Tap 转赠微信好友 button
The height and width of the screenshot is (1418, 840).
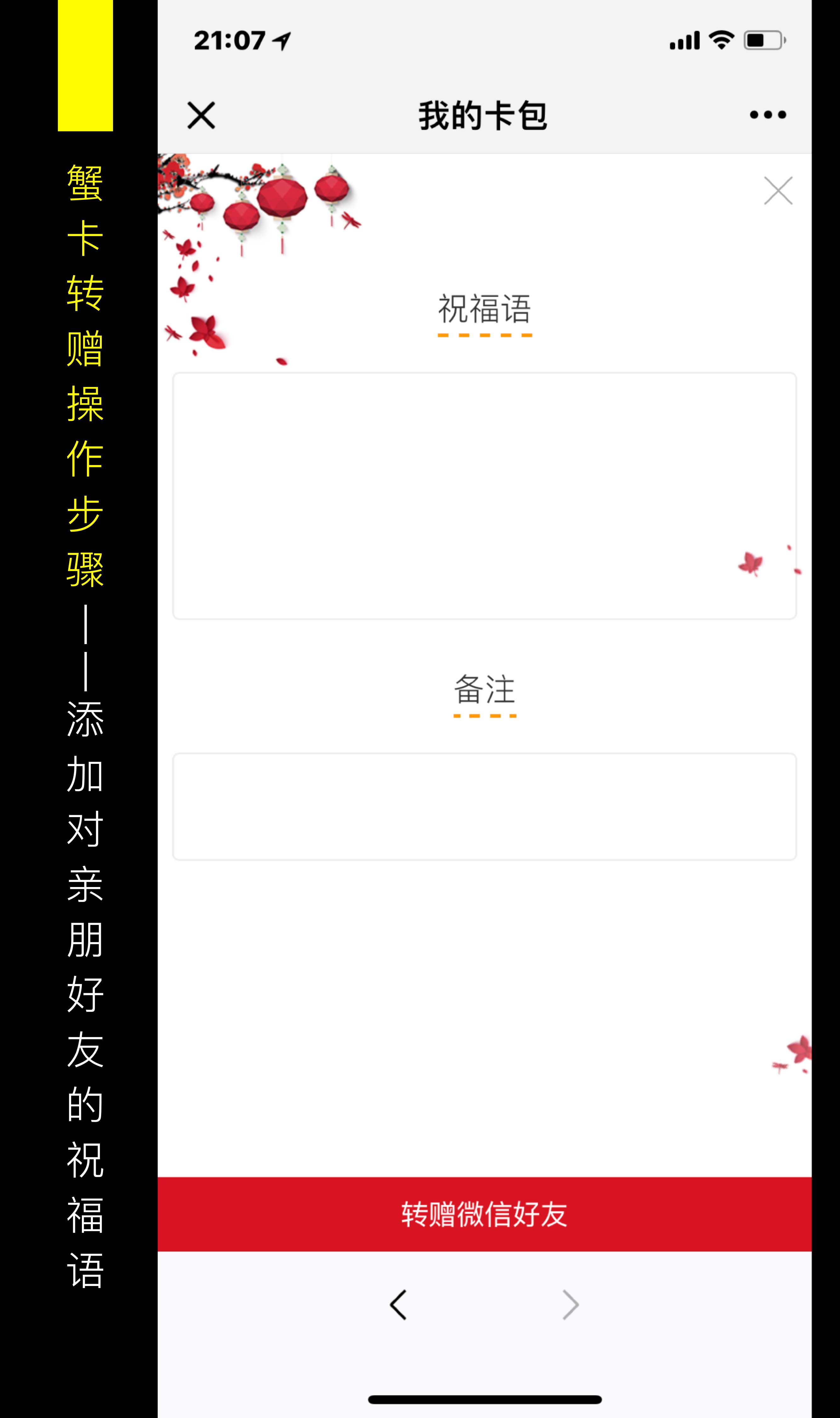pos(484,1214)
